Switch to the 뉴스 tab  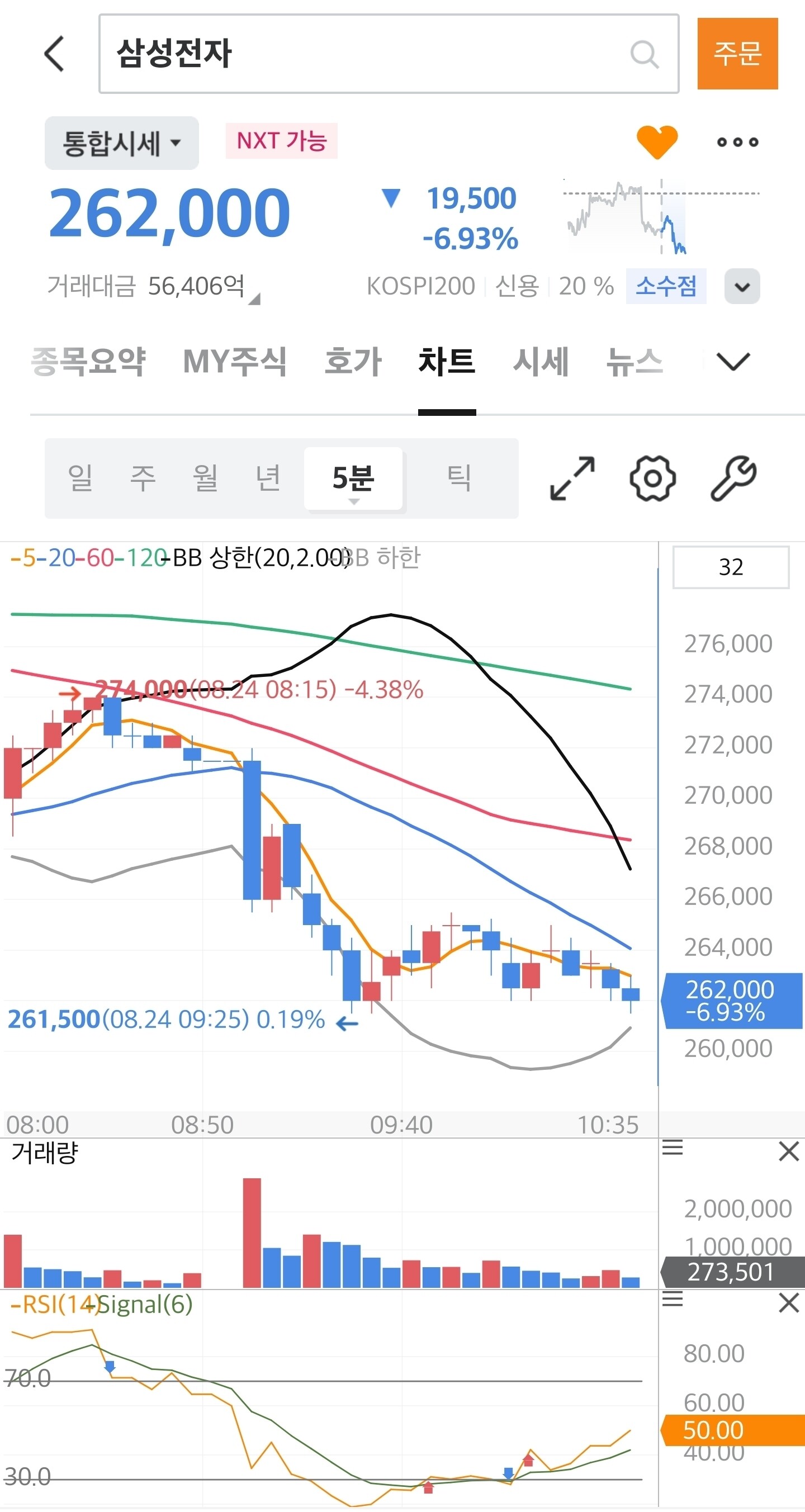tap(634, 361)
